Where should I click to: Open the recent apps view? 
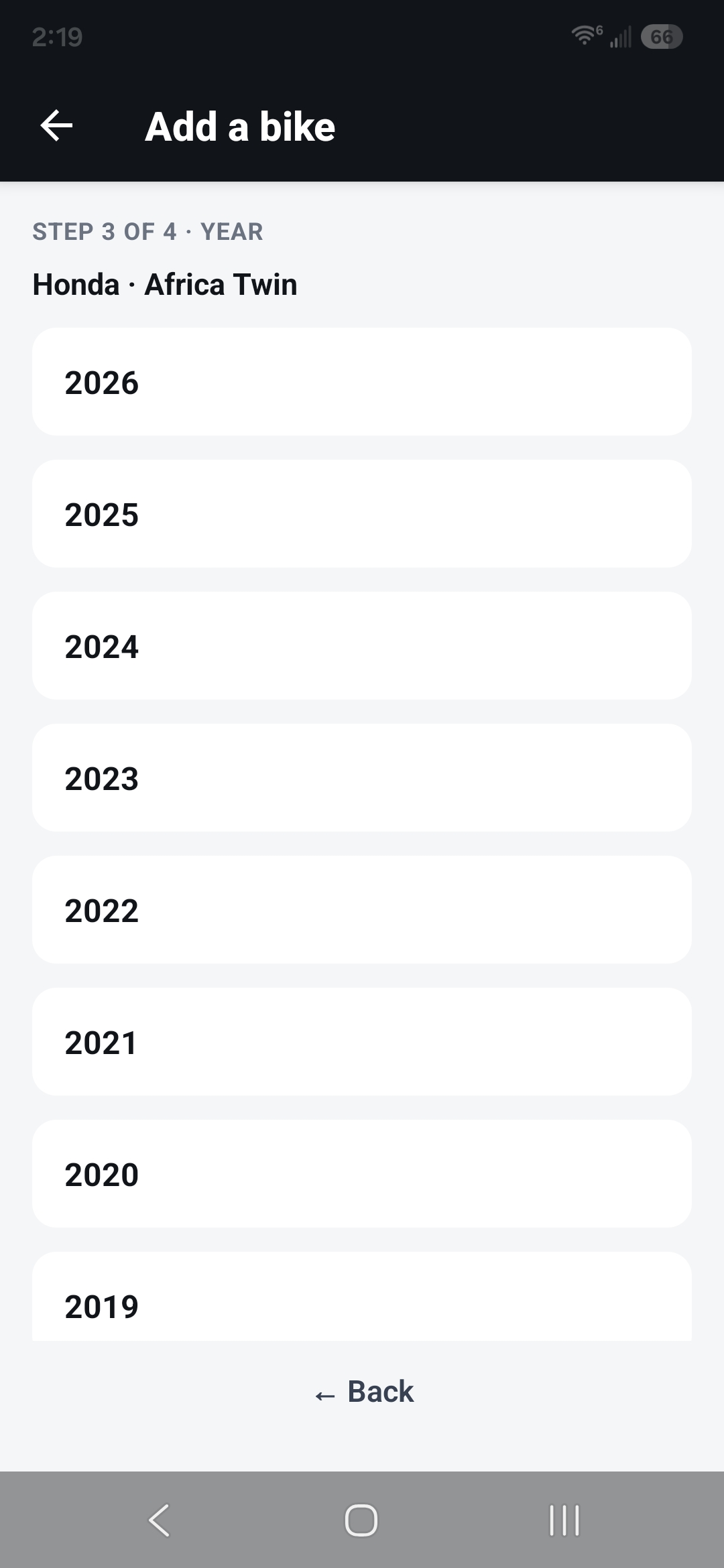[x=564, y=1520]
